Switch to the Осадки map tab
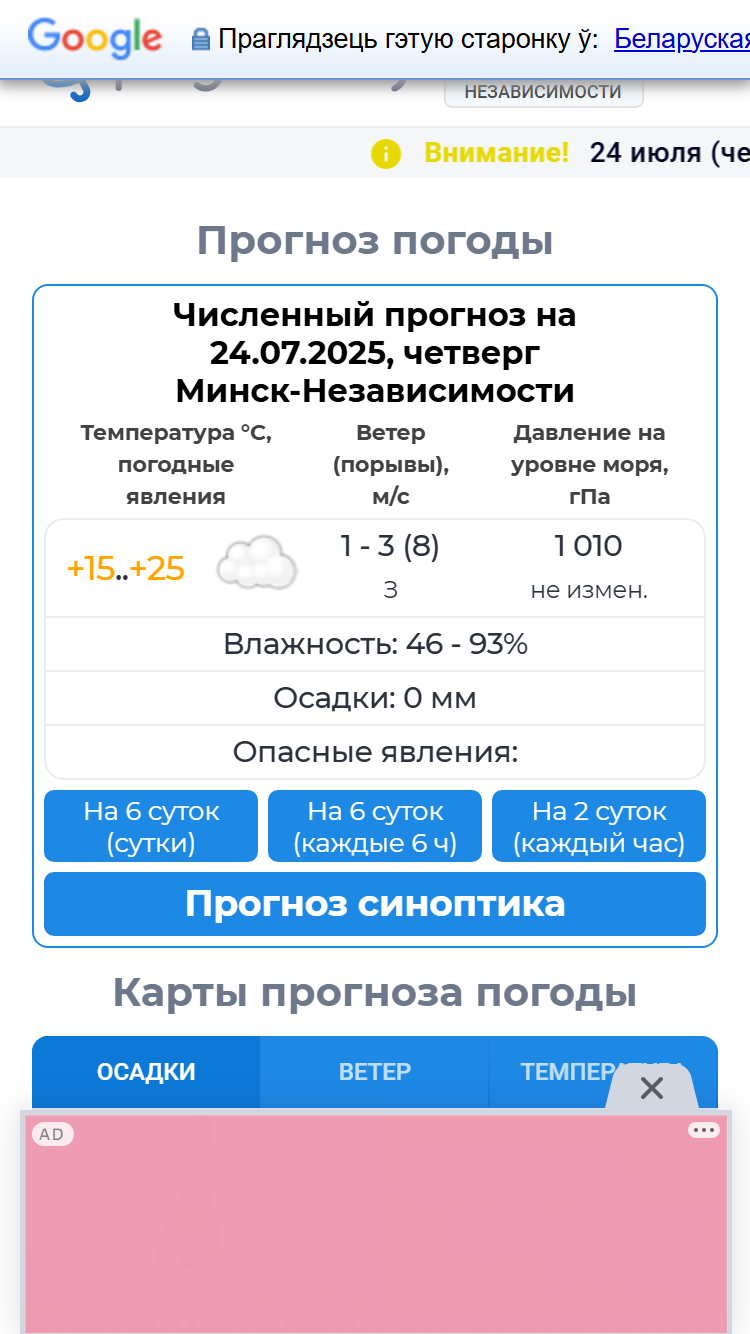 click(x=146, y=1072)
